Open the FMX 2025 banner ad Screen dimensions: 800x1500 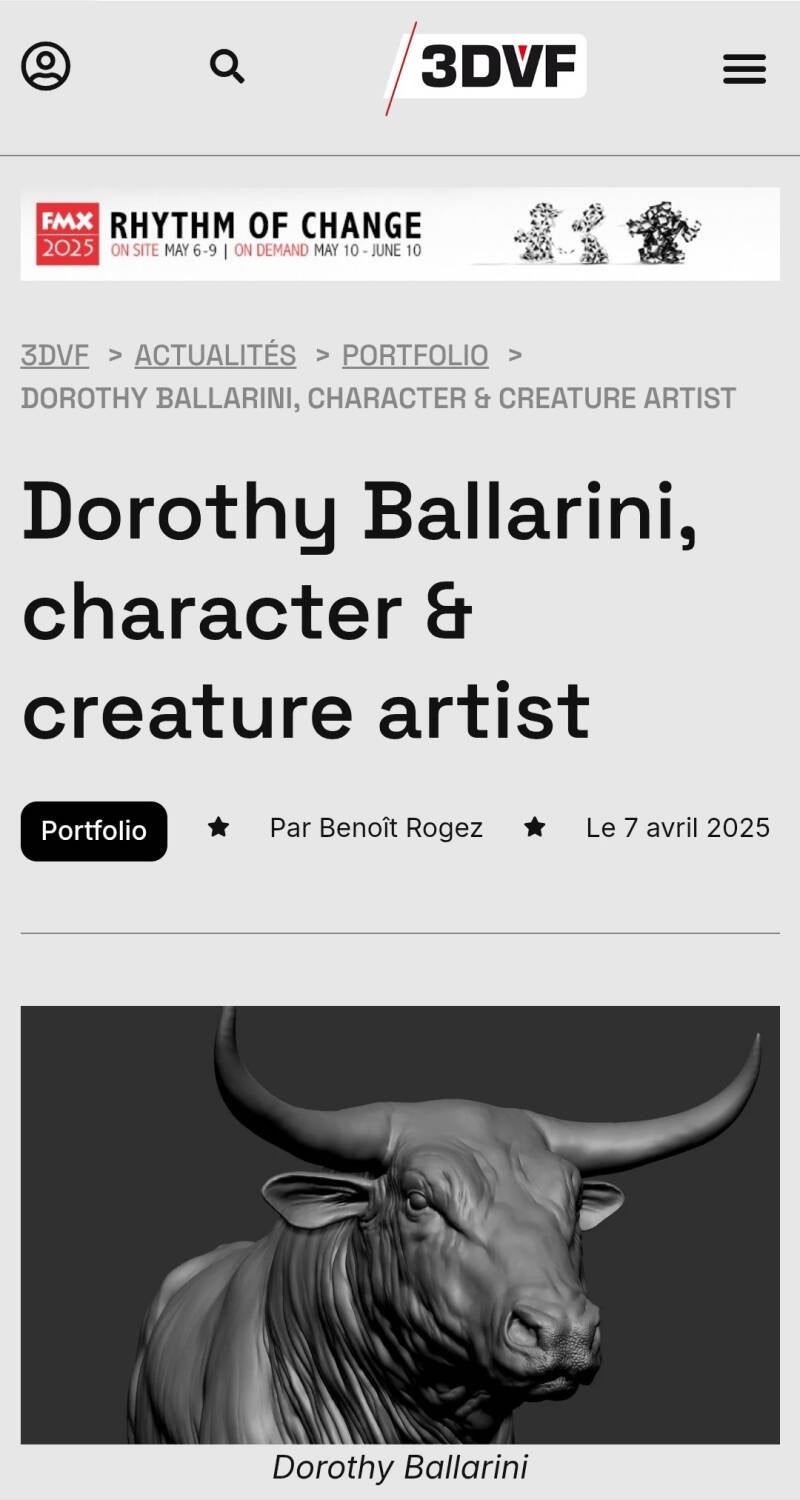[400, 234]
